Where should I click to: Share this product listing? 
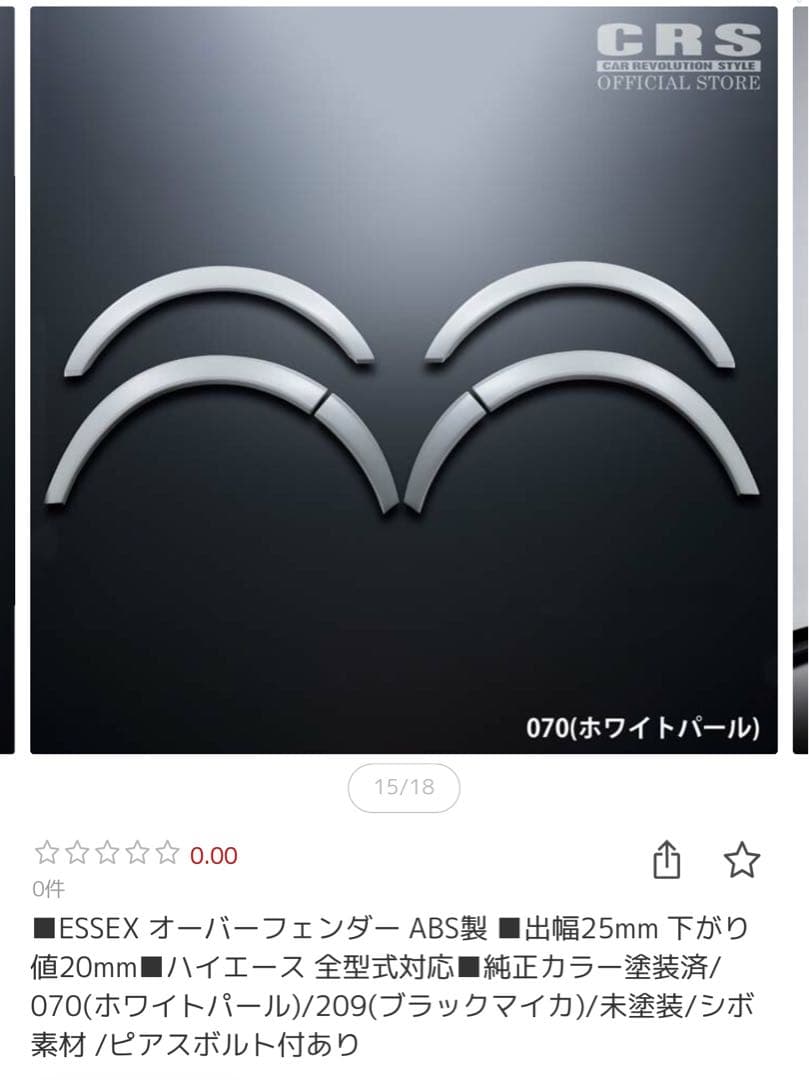point(667,859)
